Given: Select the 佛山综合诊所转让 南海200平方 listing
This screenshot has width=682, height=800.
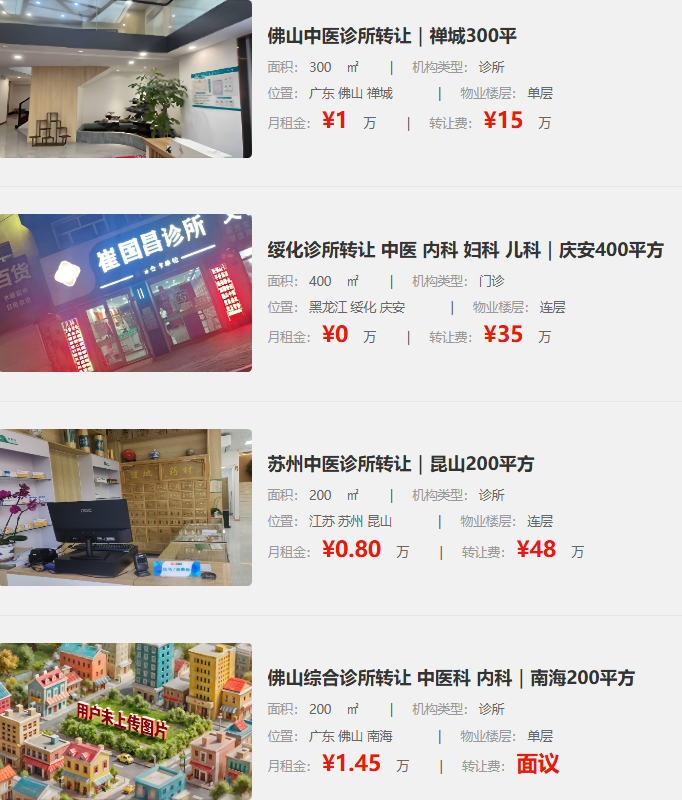Looking at the screenshot, I should point(450,678).
